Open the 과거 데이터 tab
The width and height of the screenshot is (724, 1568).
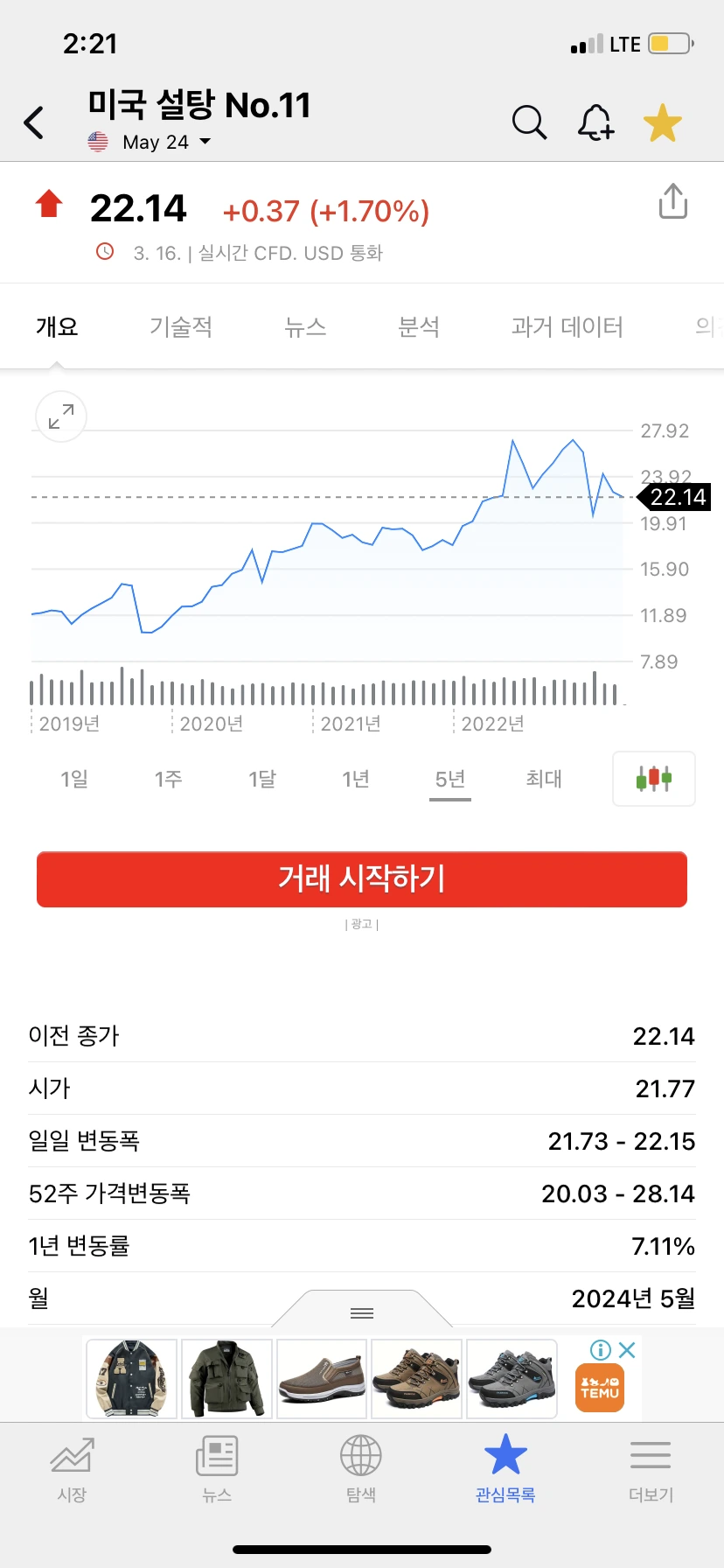(x=567, y=325)
